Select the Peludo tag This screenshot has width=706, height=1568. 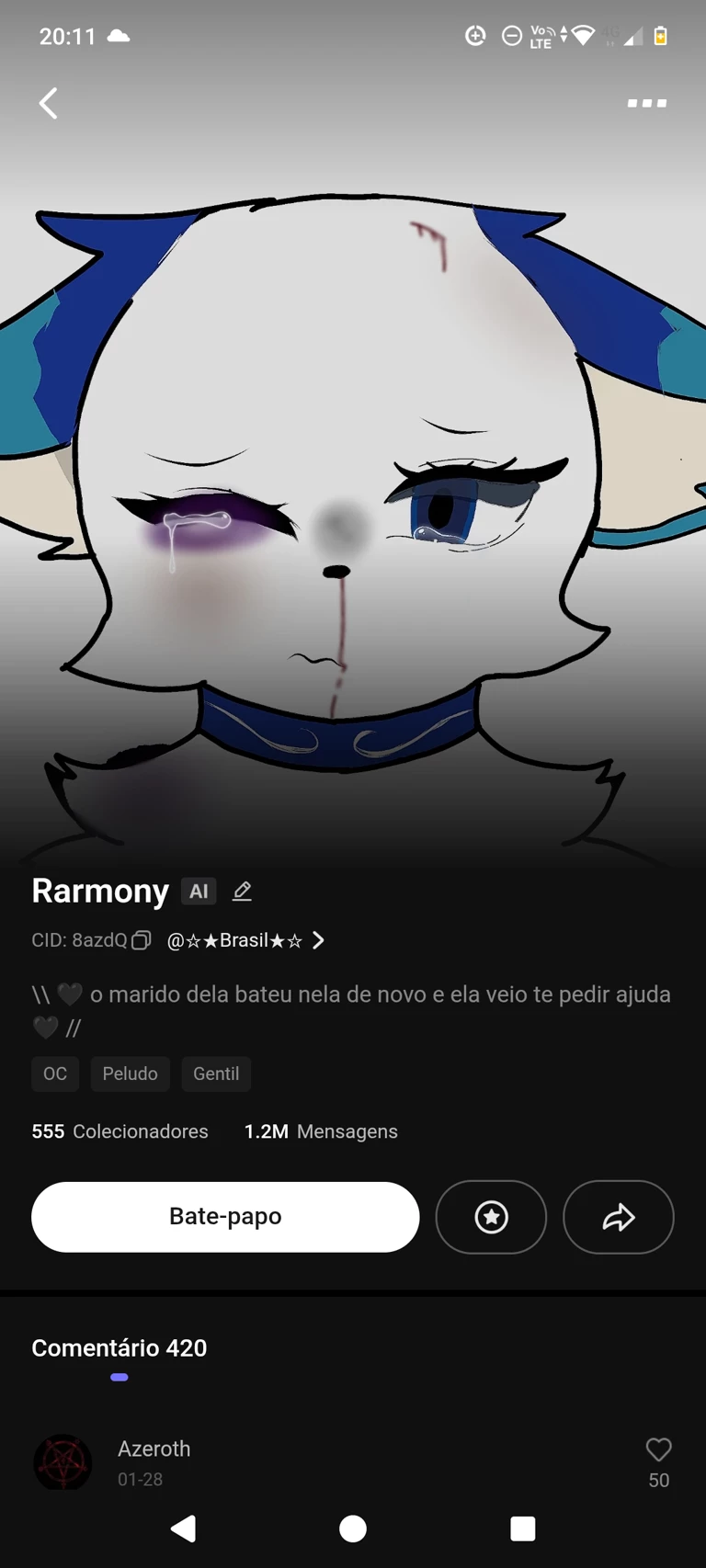point(130,1074)
